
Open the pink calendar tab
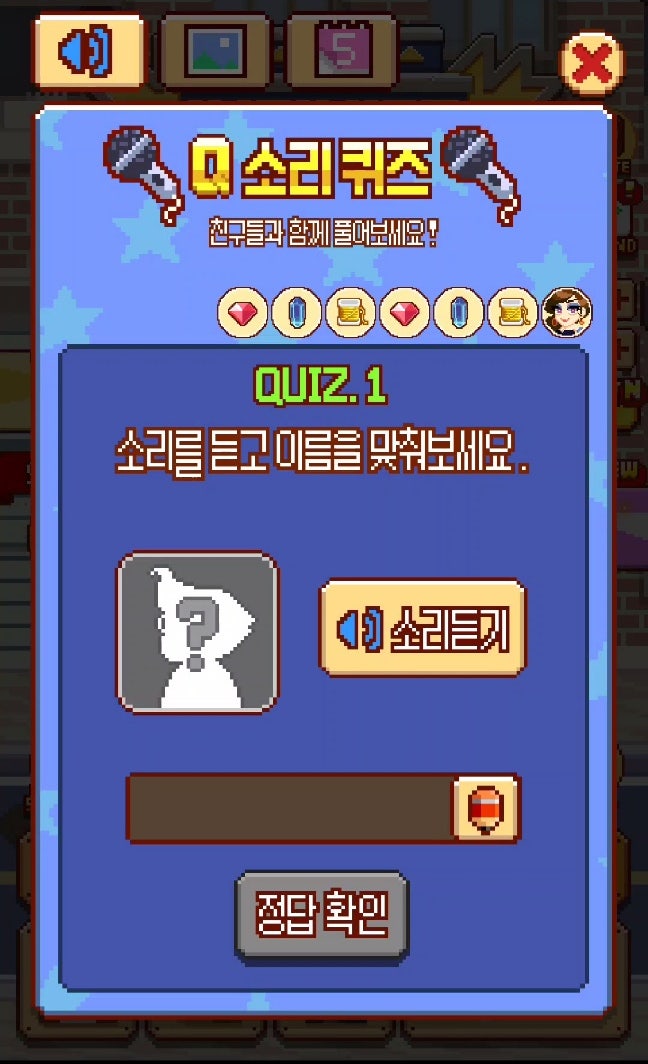[342, 52]
